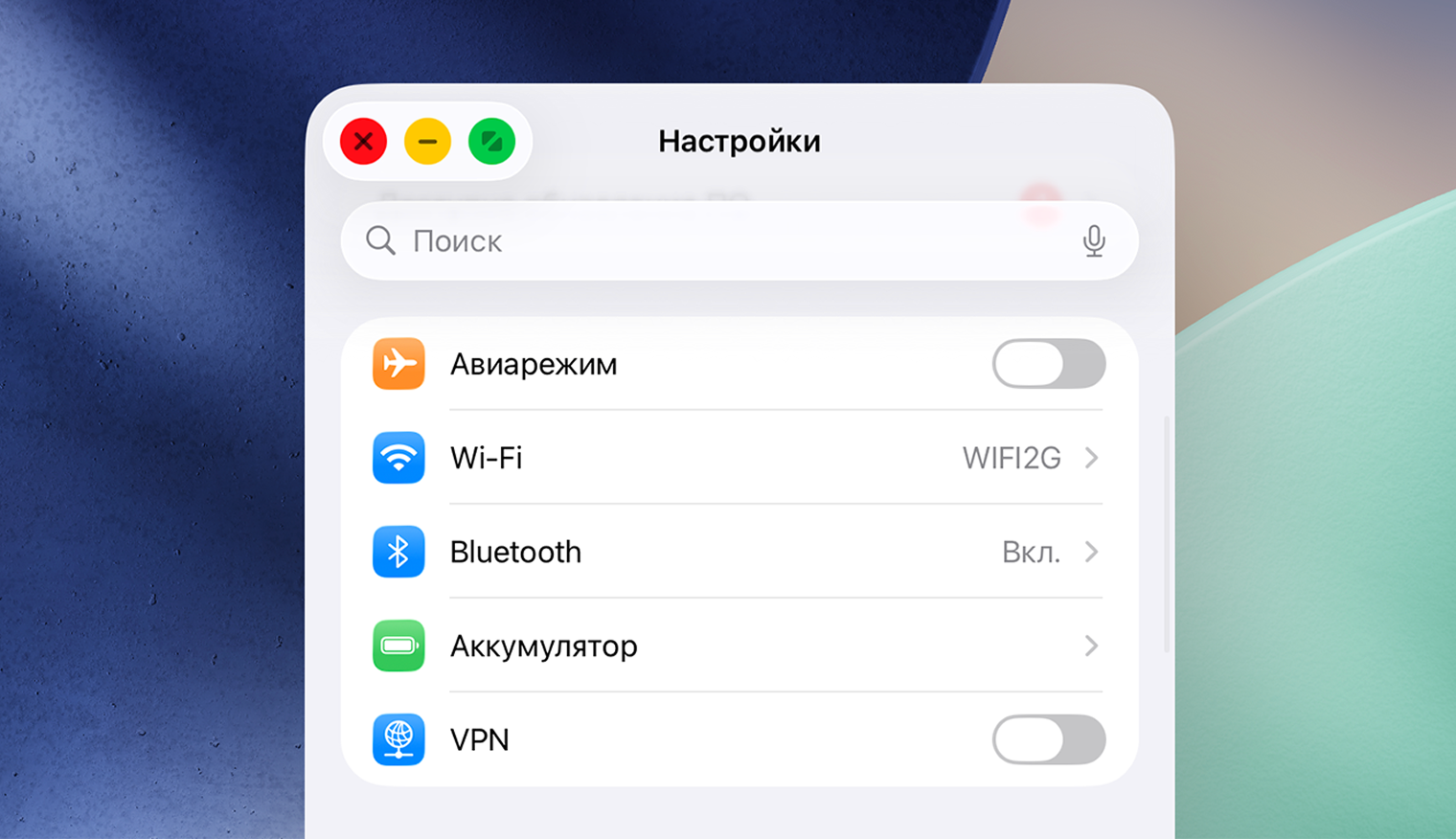Start voice dictation with microphone icon
Image resolution: width=1456 pixels, height=839 pixels.
pyautogui.click(x=1094, y=241)
